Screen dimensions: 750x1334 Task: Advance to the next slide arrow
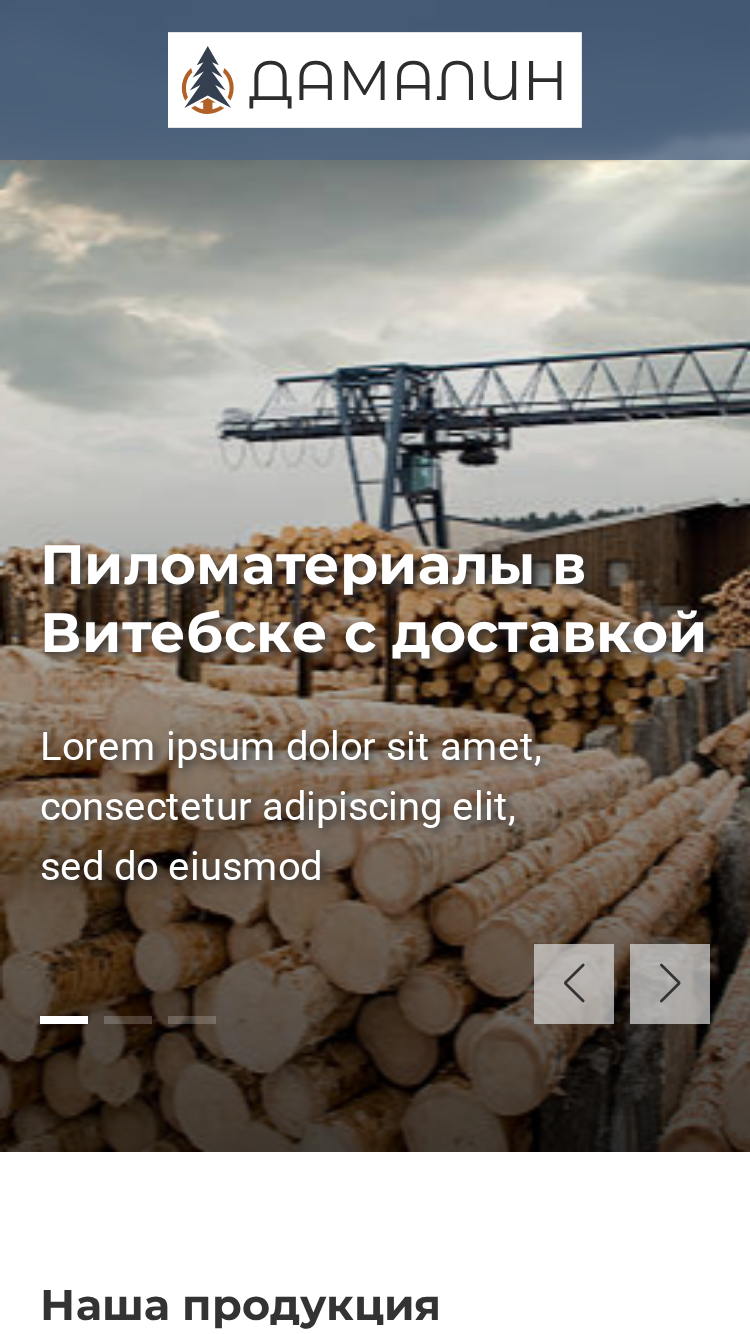[x=670, y=984]
